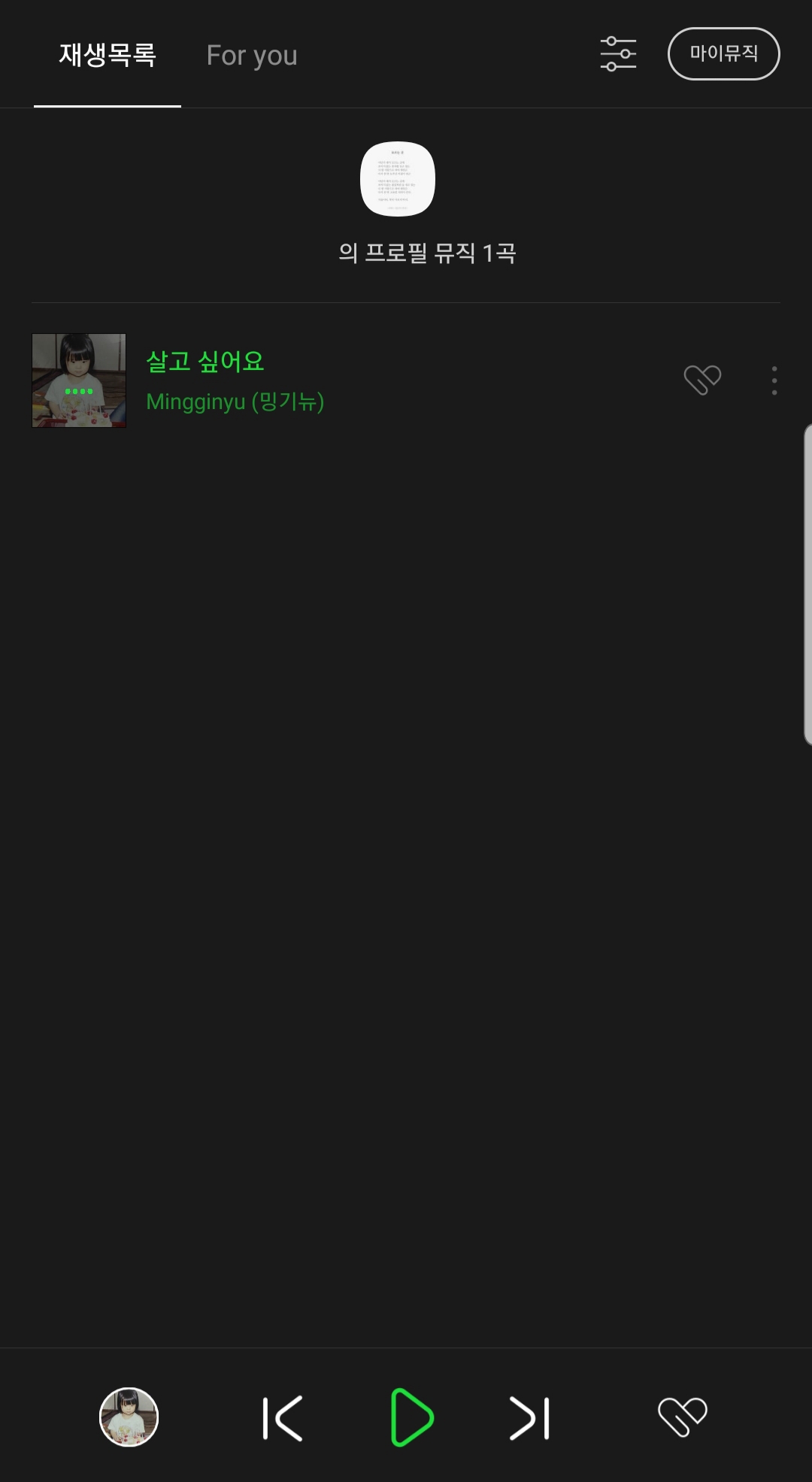The image size is (812, 1482).
Task: Switch to the For you tab
Action: [x=252, y=56]
